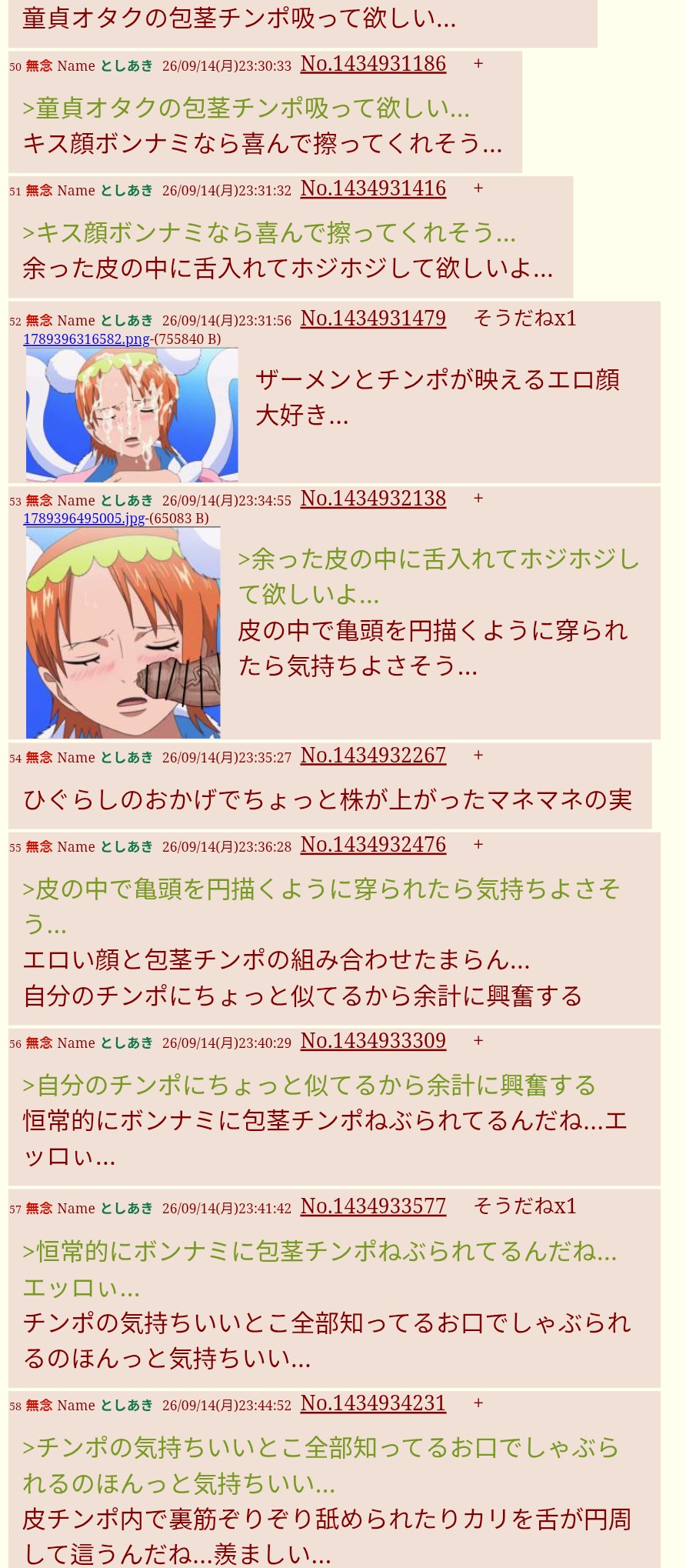Tap そうだねx1 on post No.1434933577
Image resolution: width=686 pixels, height=1568 pixels.
coord(525,1206)
